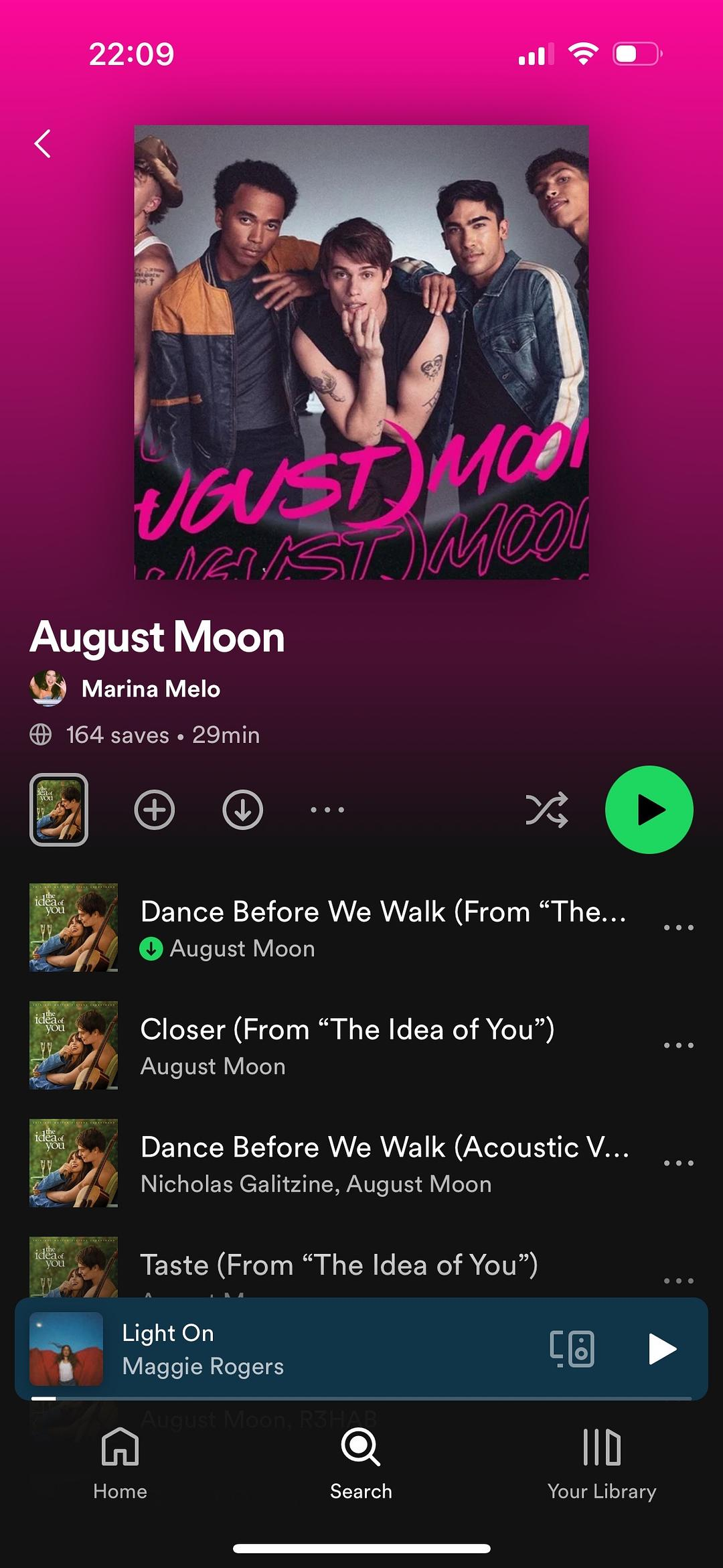This screenshot has height=1568, width=723.
Task: Resume Light On in the mini player
Action: tap(661, 1349)
